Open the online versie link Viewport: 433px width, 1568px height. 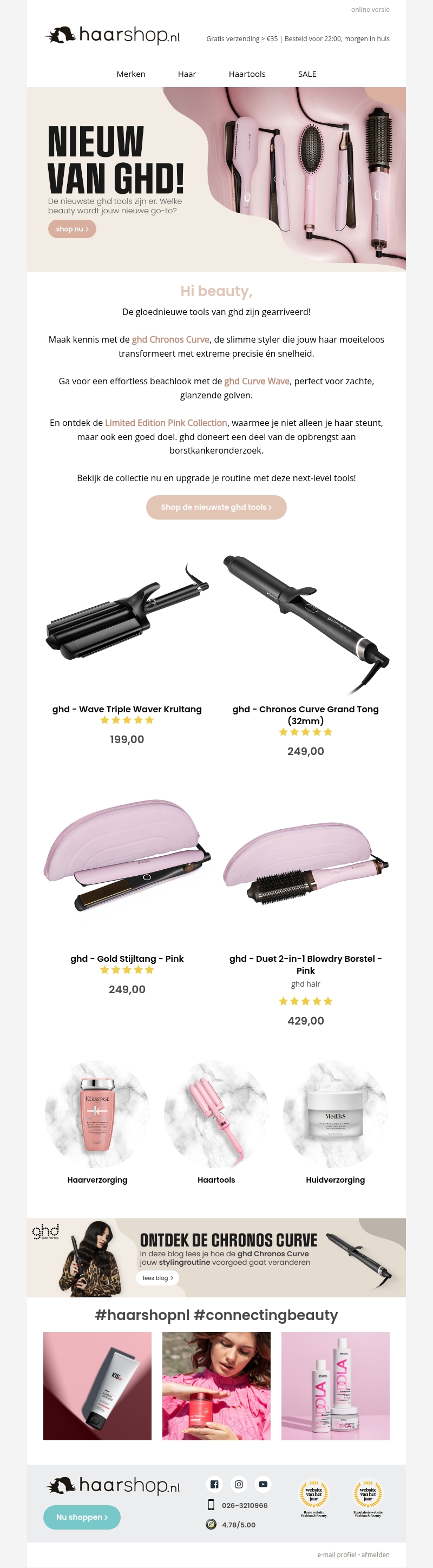tap(370, 9)
